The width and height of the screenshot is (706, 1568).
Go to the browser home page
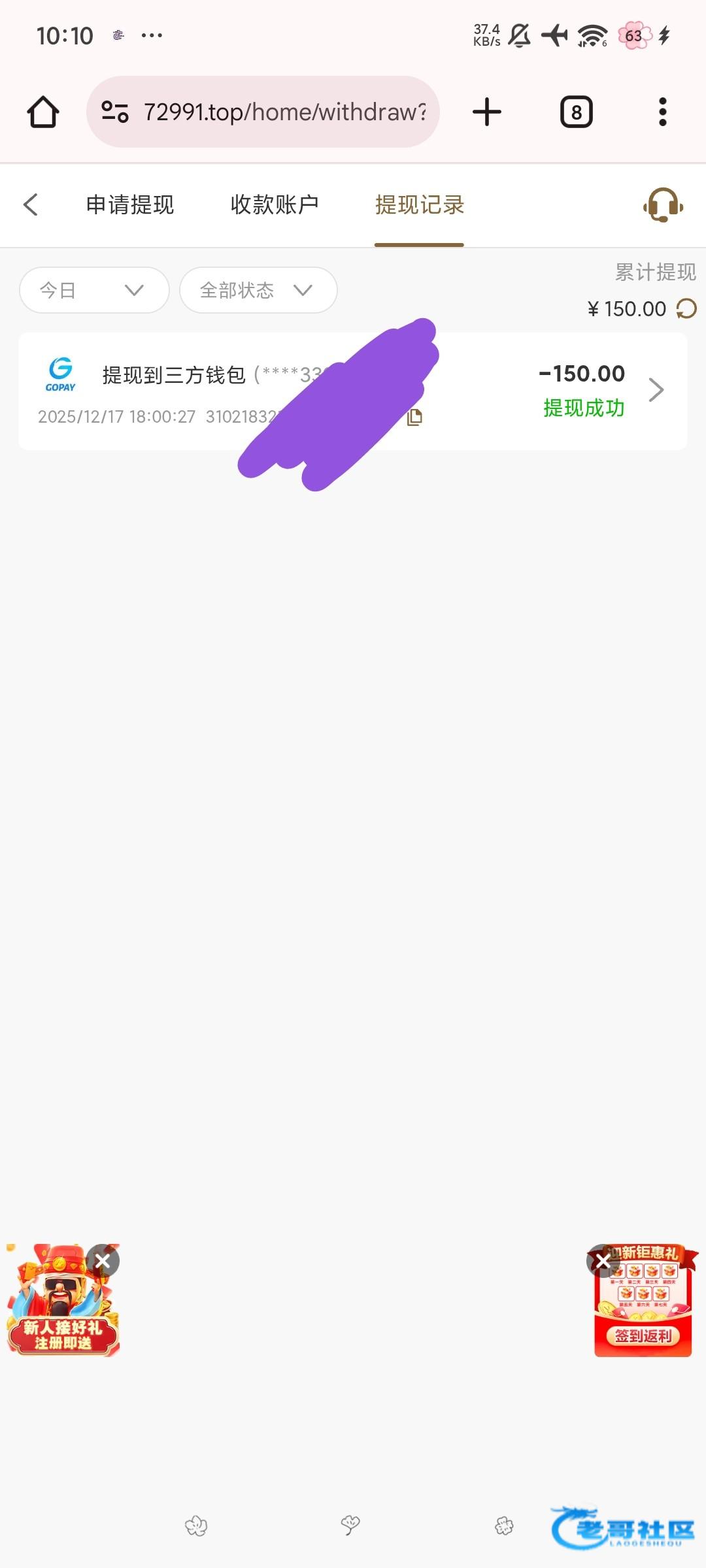(43, 112)
